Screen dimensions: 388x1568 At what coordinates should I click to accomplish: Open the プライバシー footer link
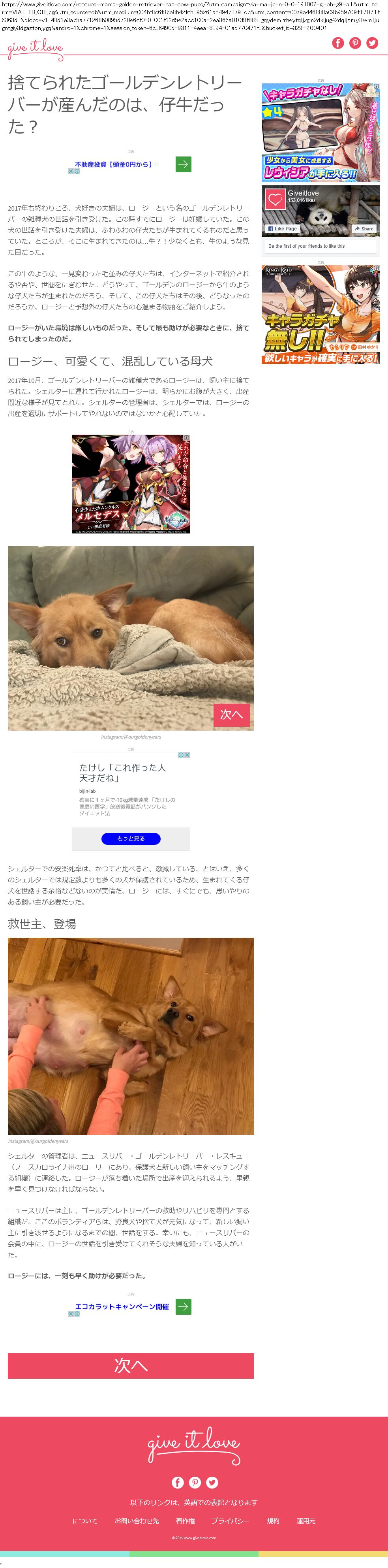(x=231, y=1521)
